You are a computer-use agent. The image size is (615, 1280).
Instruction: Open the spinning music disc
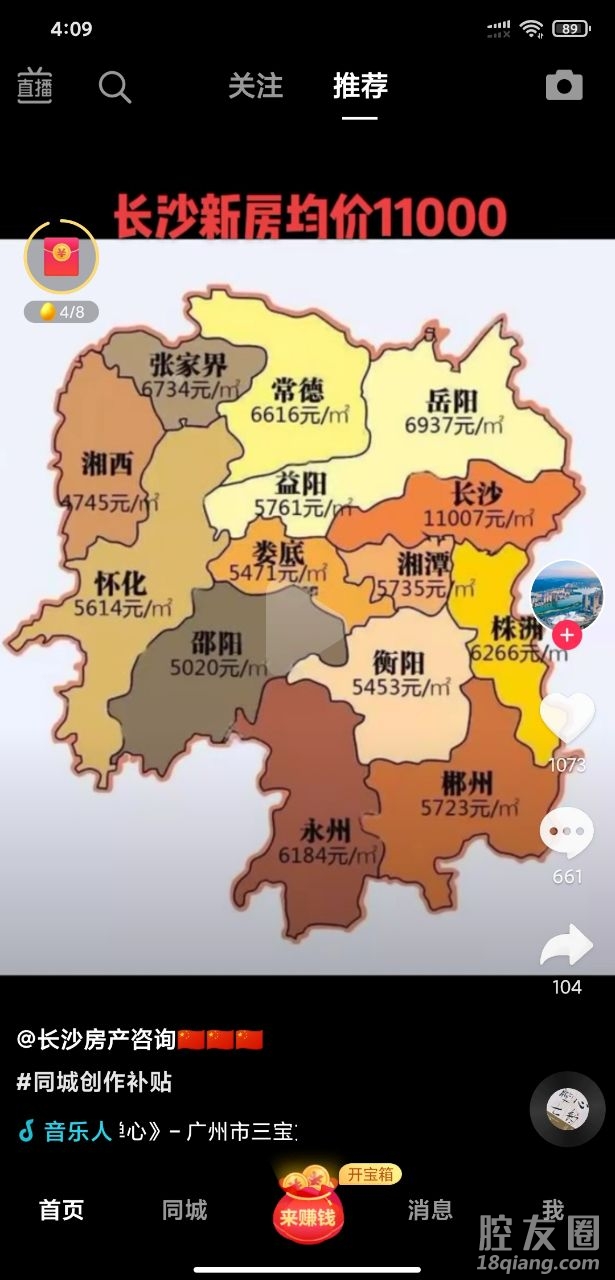click(567, 1109)
